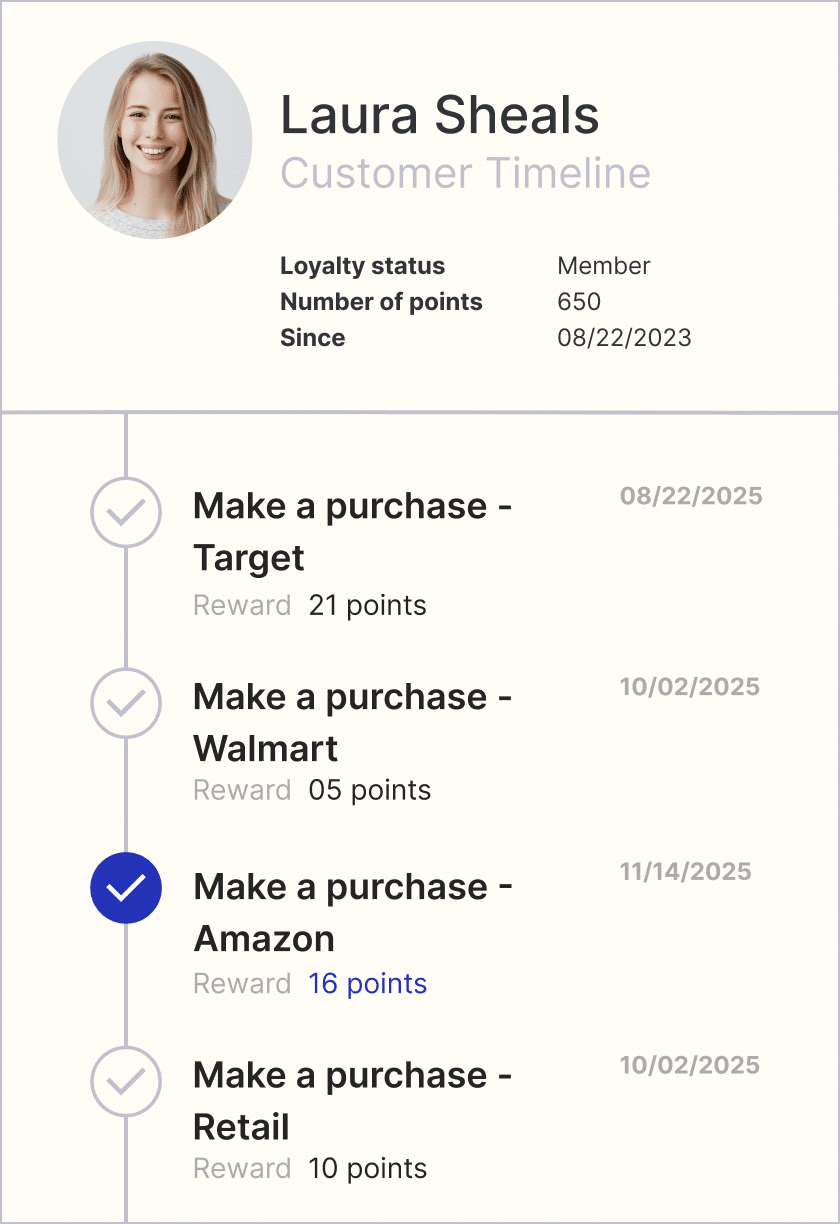Viewport: 840px width, 1224px height.
Task: Select the Retail purchase timeline marker
Action: point(126,1080)
